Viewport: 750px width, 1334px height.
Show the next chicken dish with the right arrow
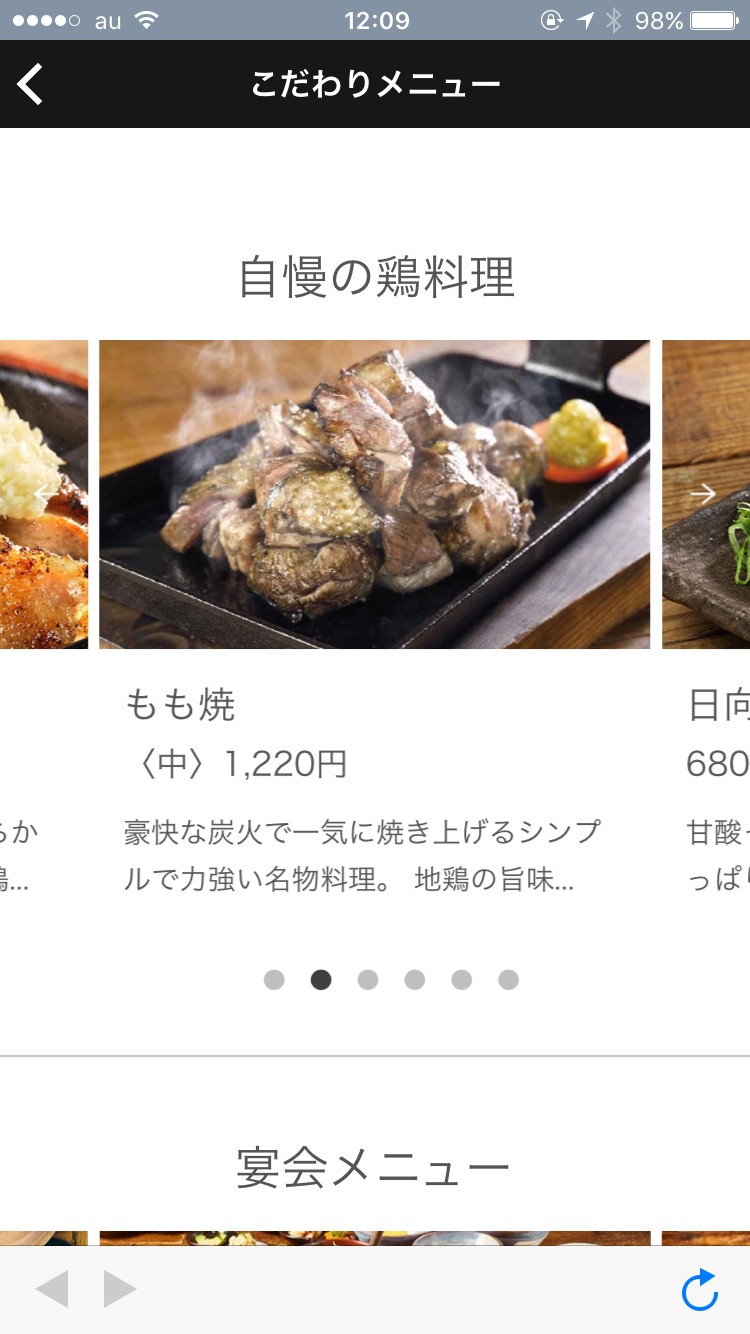(x=703, y=493)
